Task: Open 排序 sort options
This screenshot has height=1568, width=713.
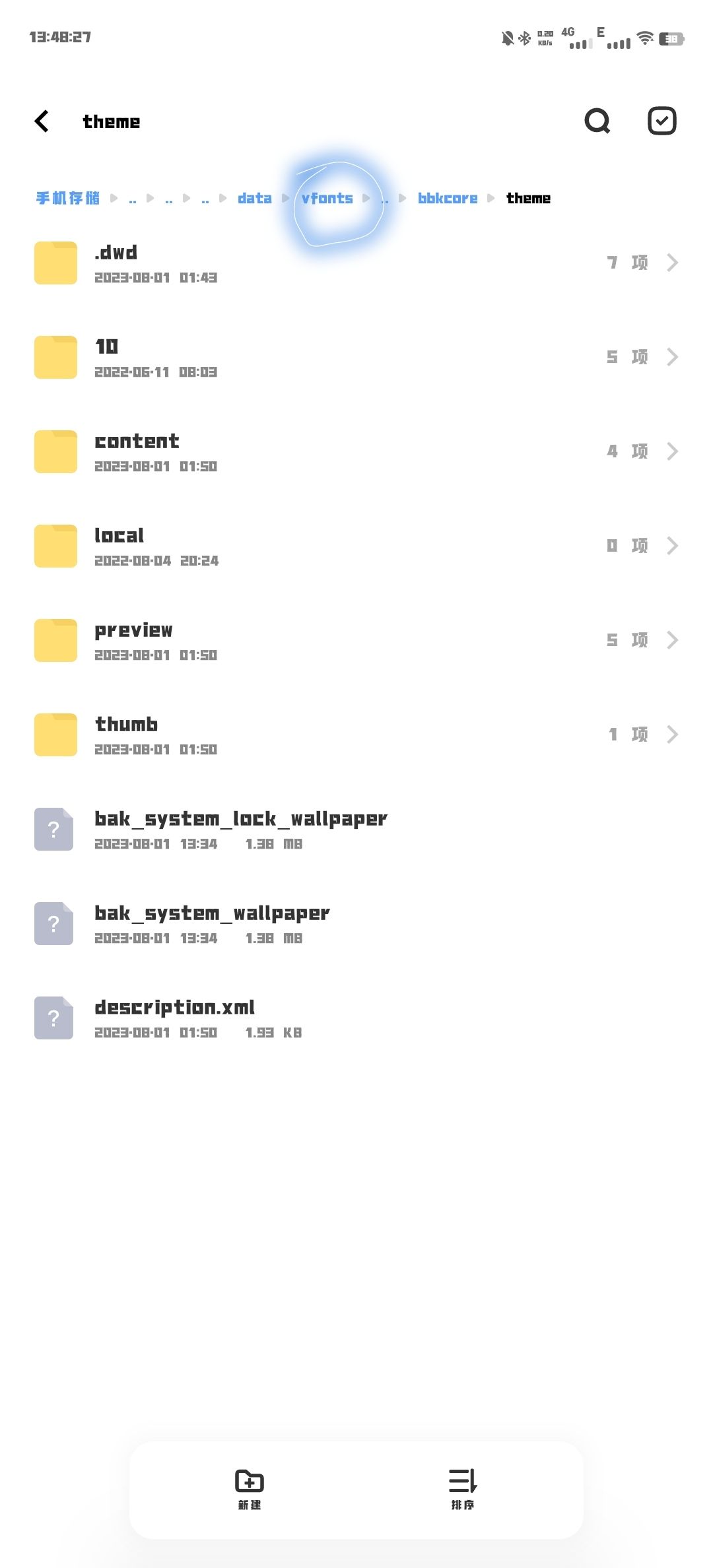Action: pos(463,1489)
